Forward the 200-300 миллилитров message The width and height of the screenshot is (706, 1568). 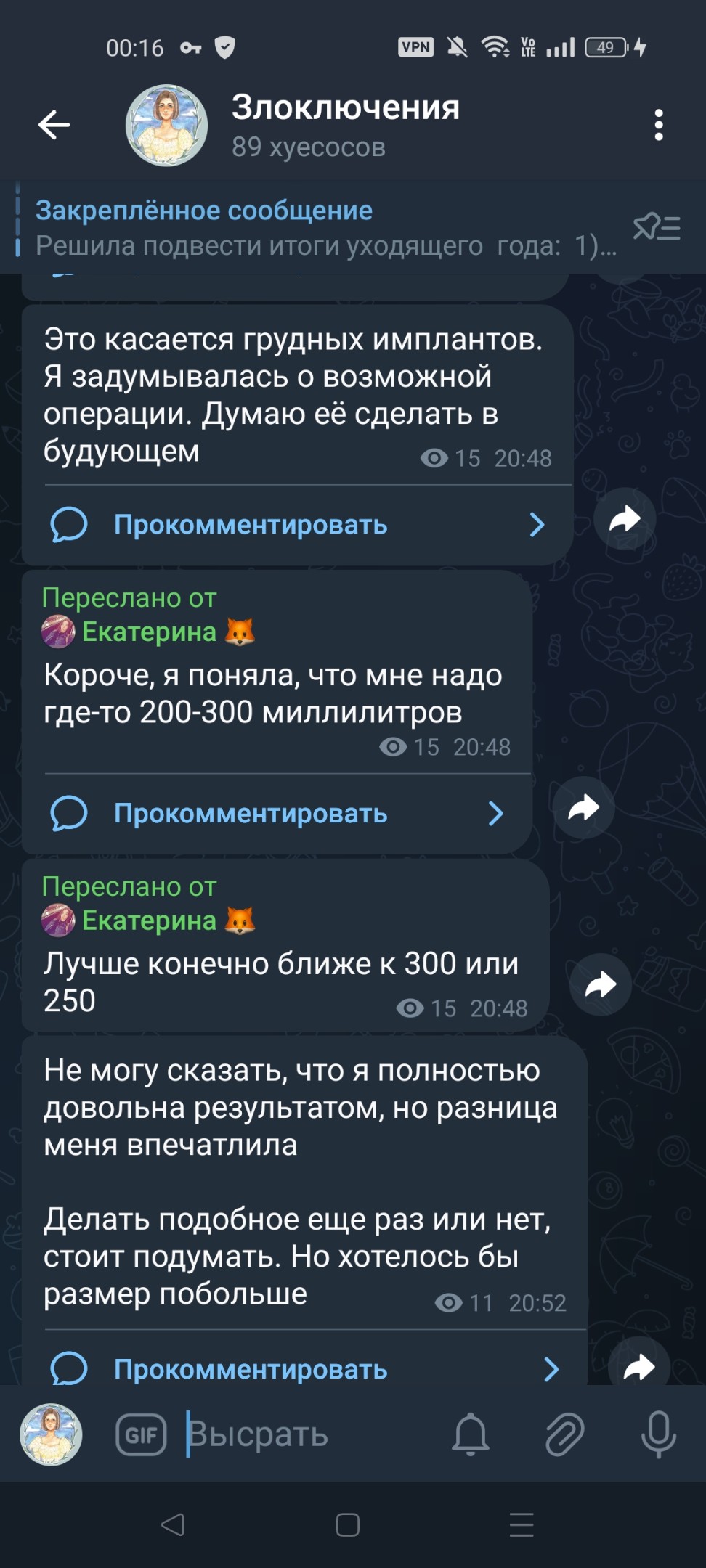(x=583, y=807)
